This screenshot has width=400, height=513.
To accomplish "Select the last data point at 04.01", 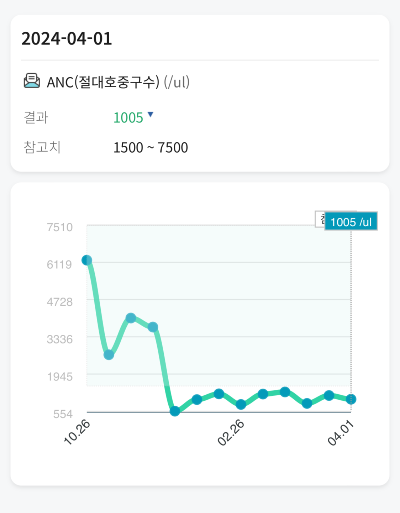I will [351, 399].
